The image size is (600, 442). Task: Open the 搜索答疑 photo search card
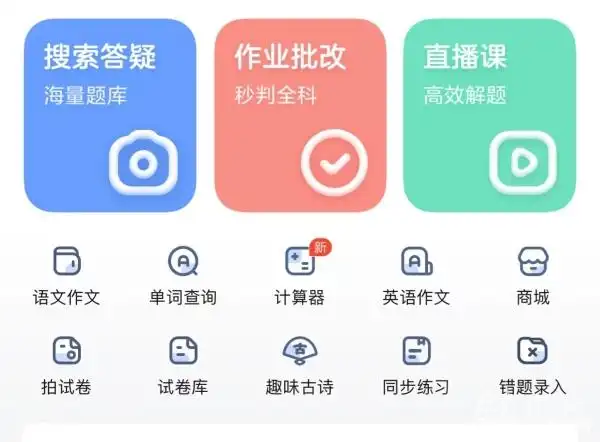(110, 115)
